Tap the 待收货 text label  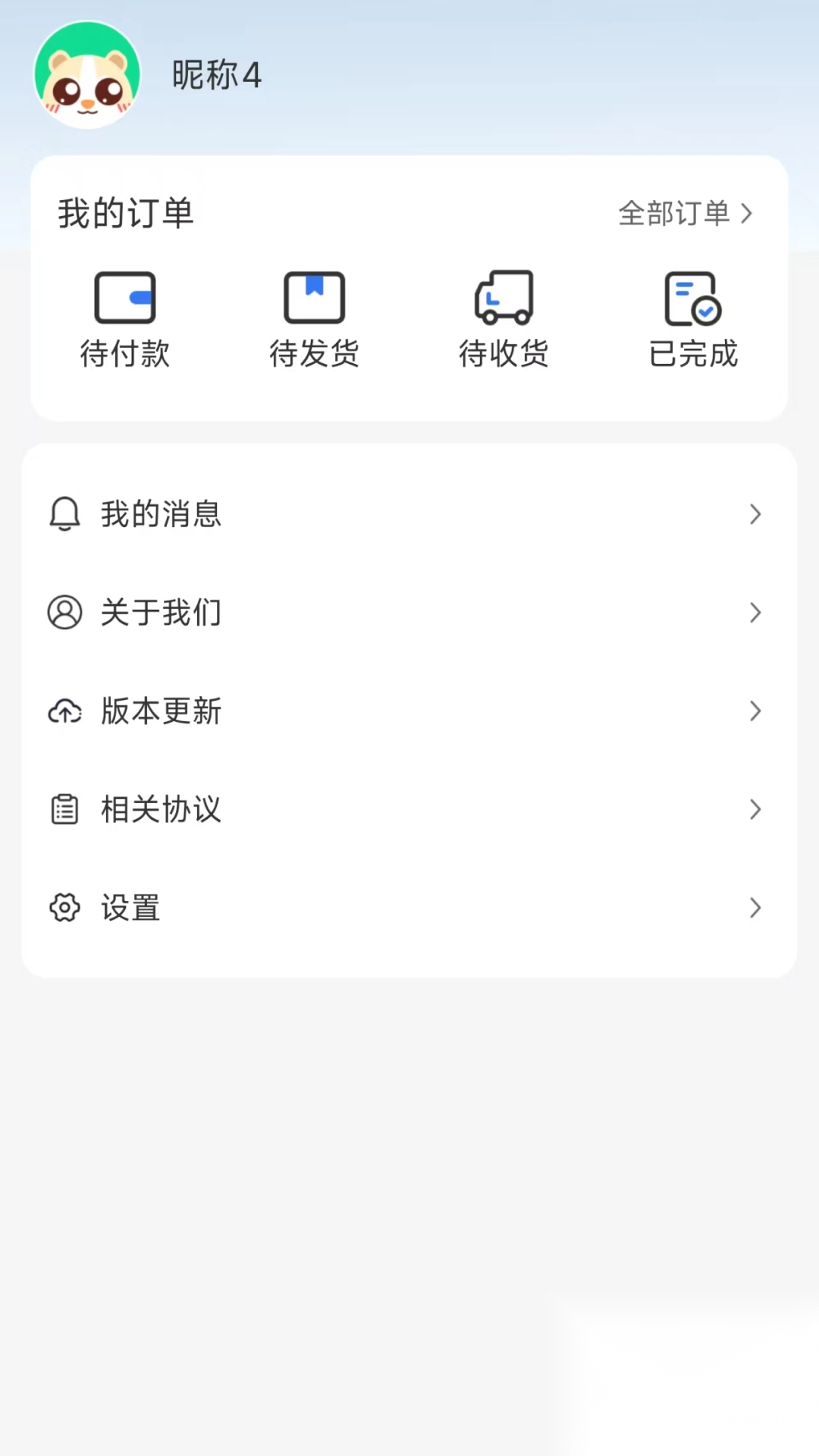click(x=504, y=353)
